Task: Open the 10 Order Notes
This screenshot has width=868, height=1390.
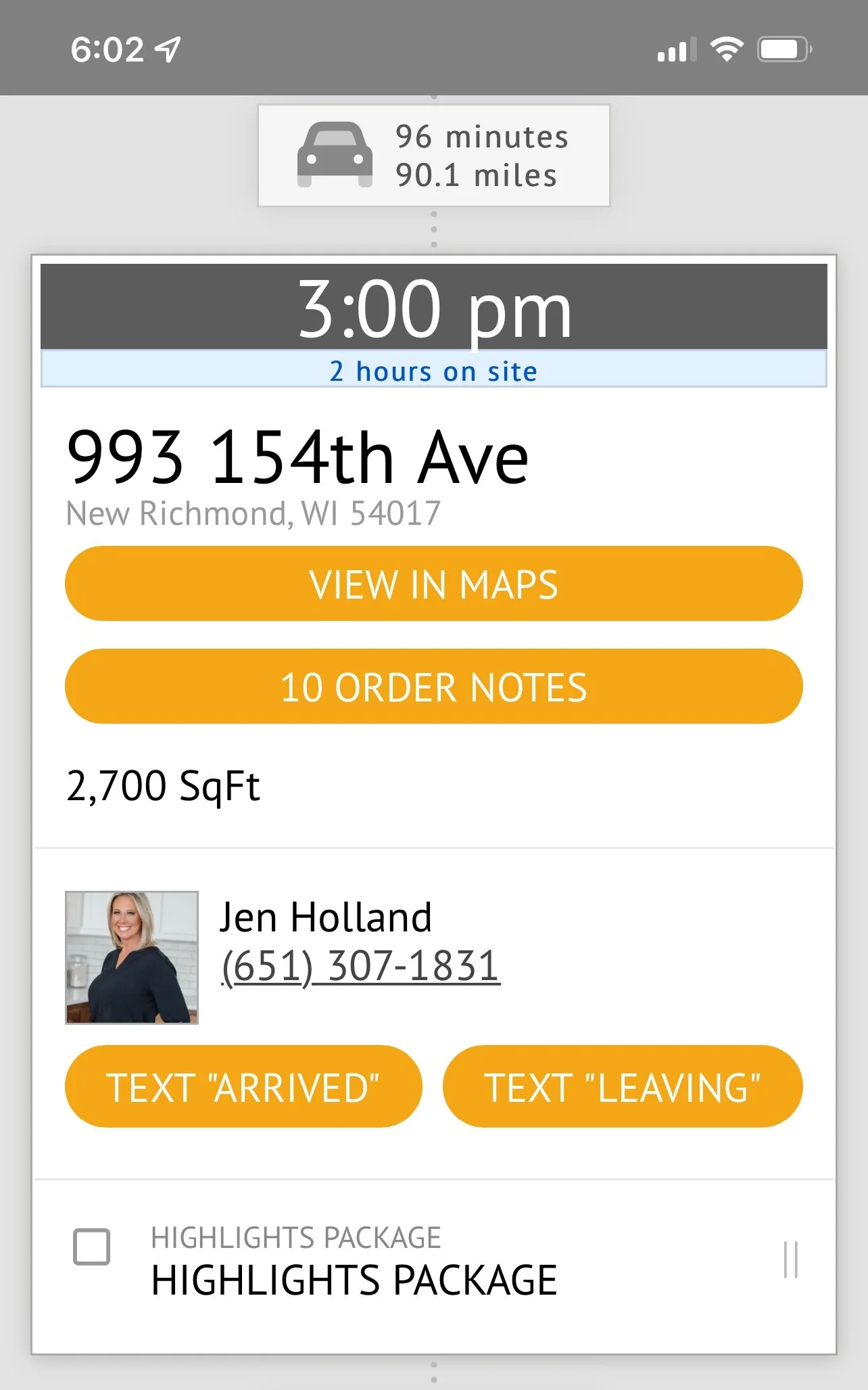Action: [x=433, y=687]
